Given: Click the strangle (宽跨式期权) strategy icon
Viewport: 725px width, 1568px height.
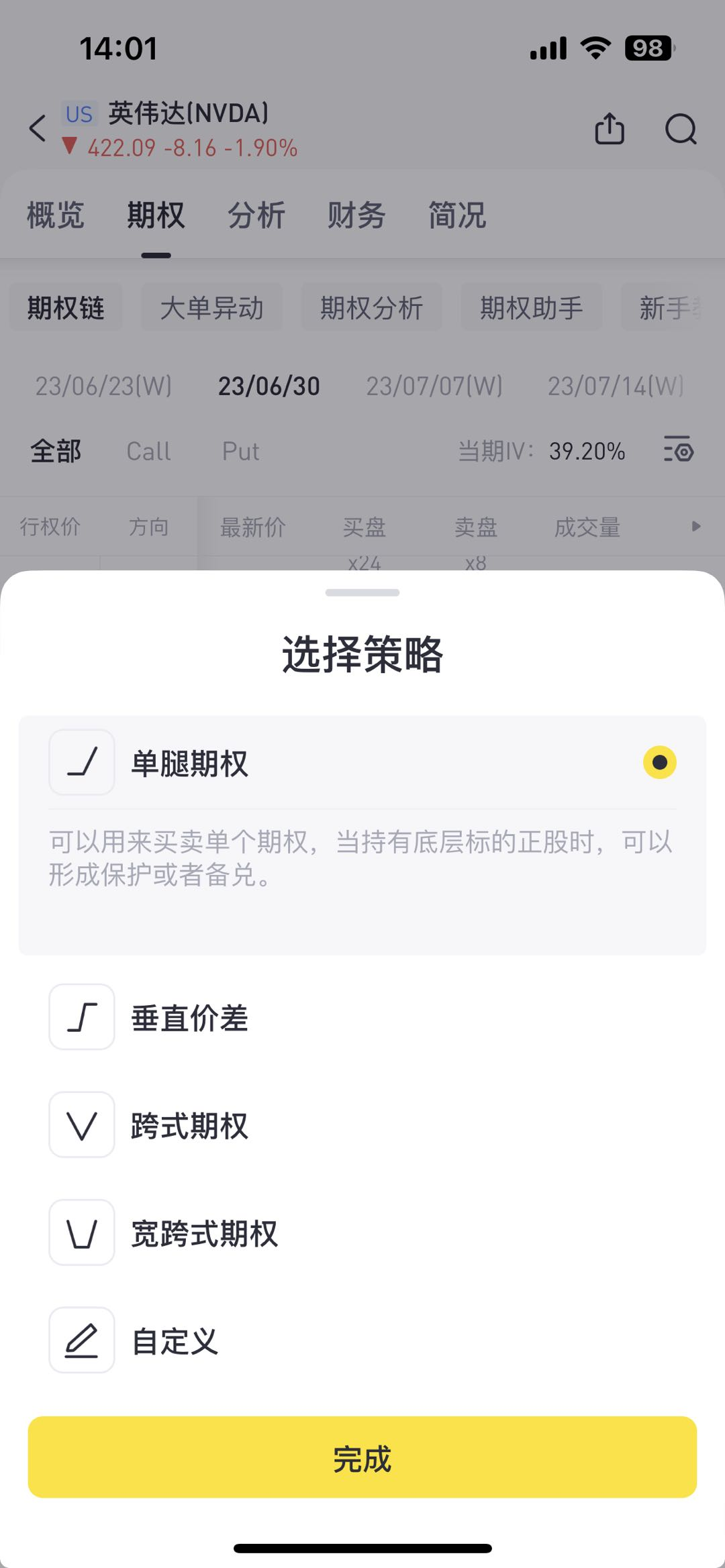Looking at the screenshot, I should (81, 1233).
